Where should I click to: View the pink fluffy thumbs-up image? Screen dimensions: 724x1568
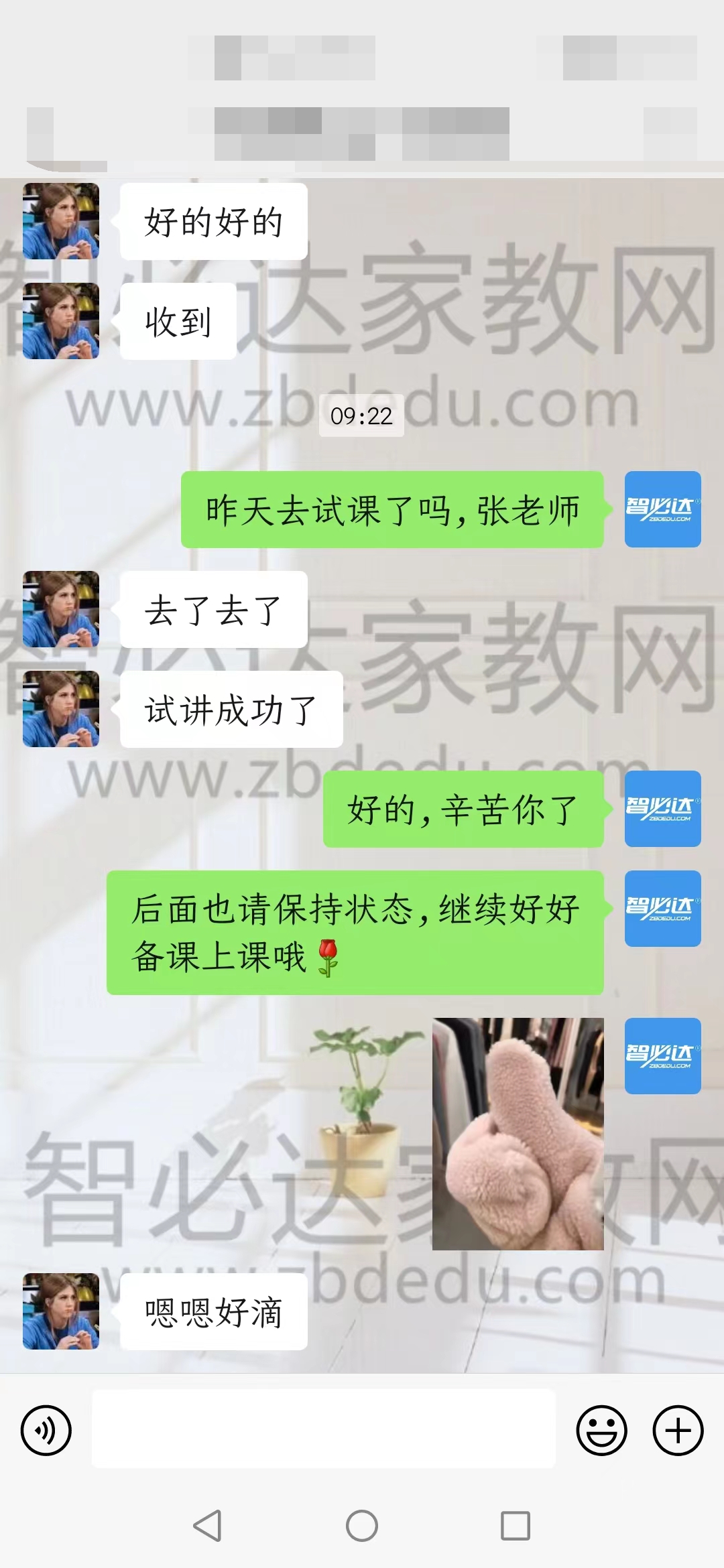518,1134
